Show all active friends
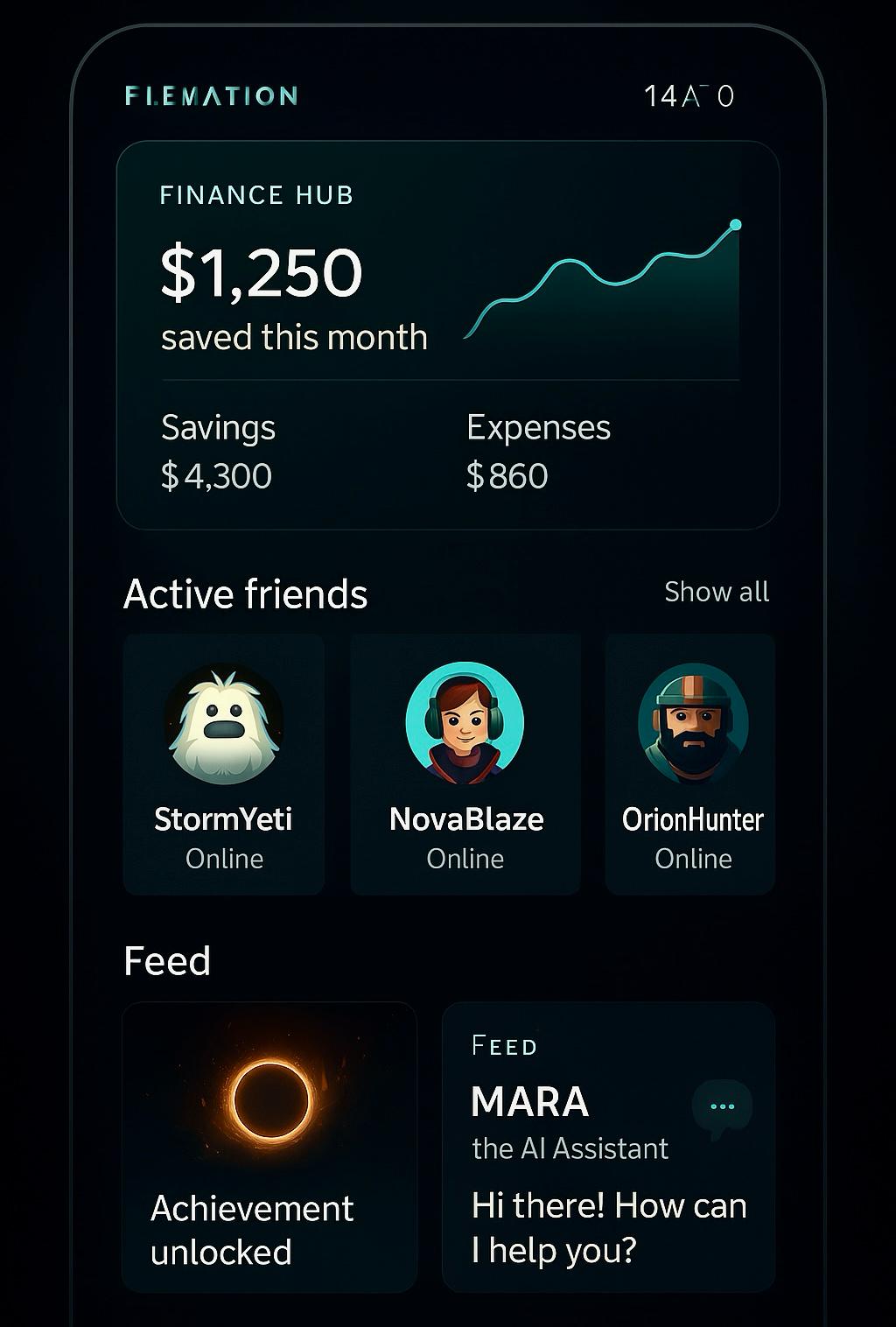The image size is (896, 1327). point(716,592)
